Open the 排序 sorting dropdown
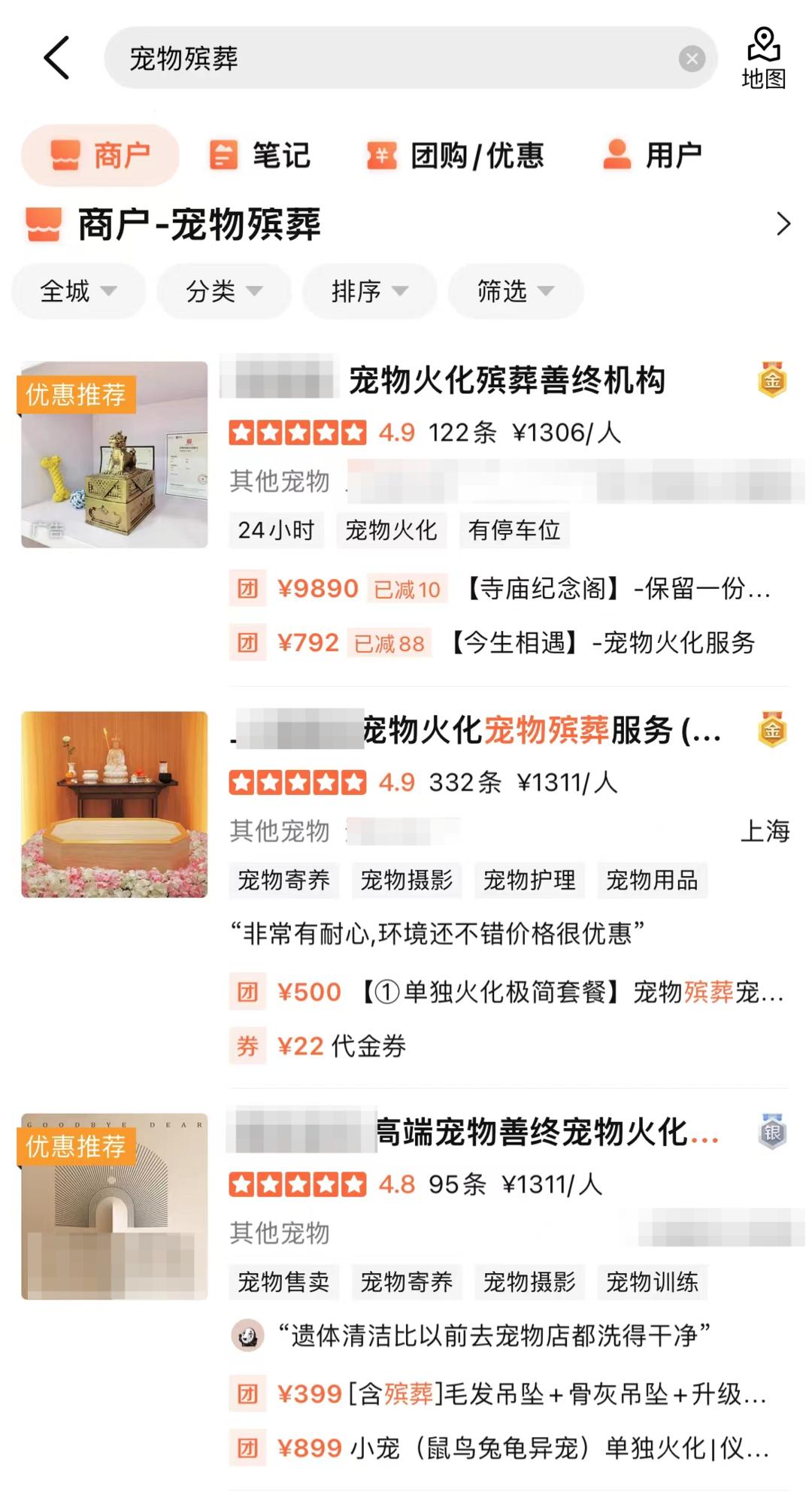Image resolution: width=812 pixels, height=1510 pixels. (x=369, y=291)
